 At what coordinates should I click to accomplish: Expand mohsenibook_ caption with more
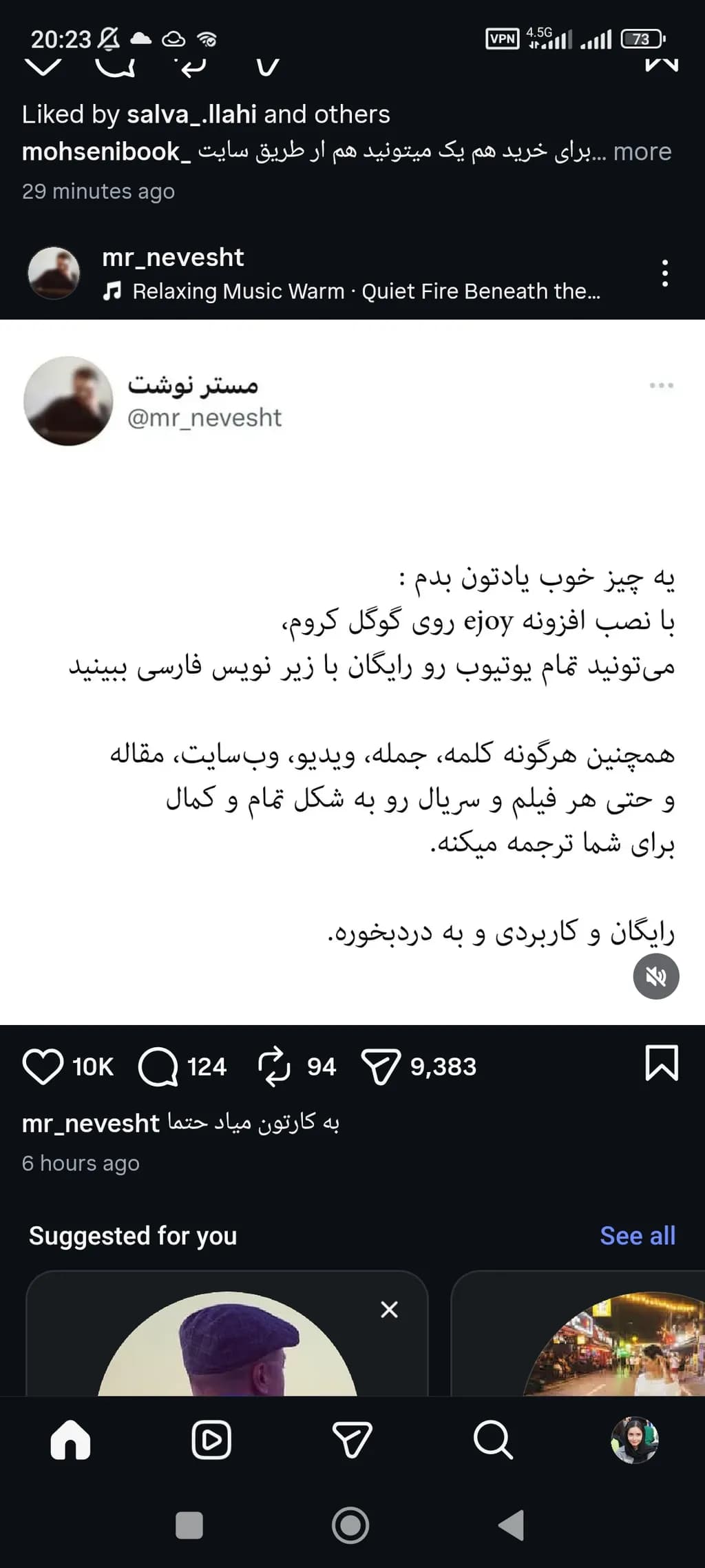click(642, 152)
